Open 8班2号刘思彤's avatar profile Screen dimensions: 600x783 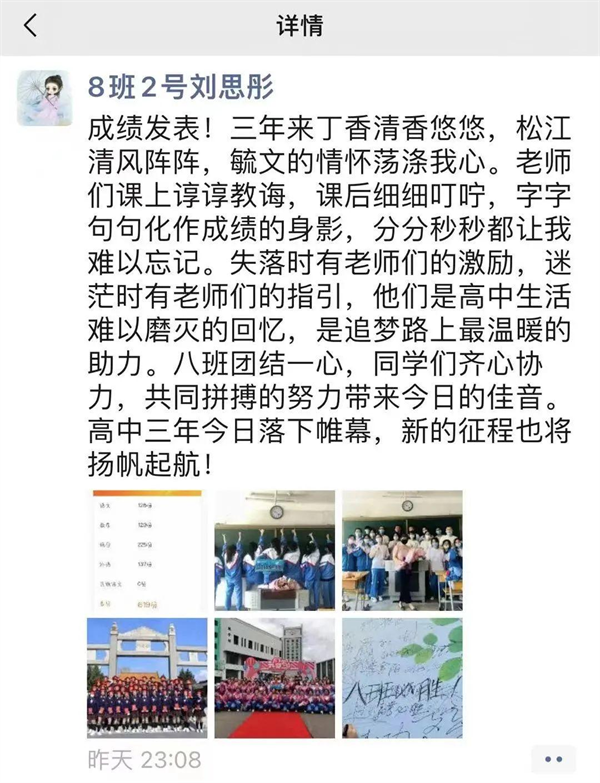coord(42,97)
